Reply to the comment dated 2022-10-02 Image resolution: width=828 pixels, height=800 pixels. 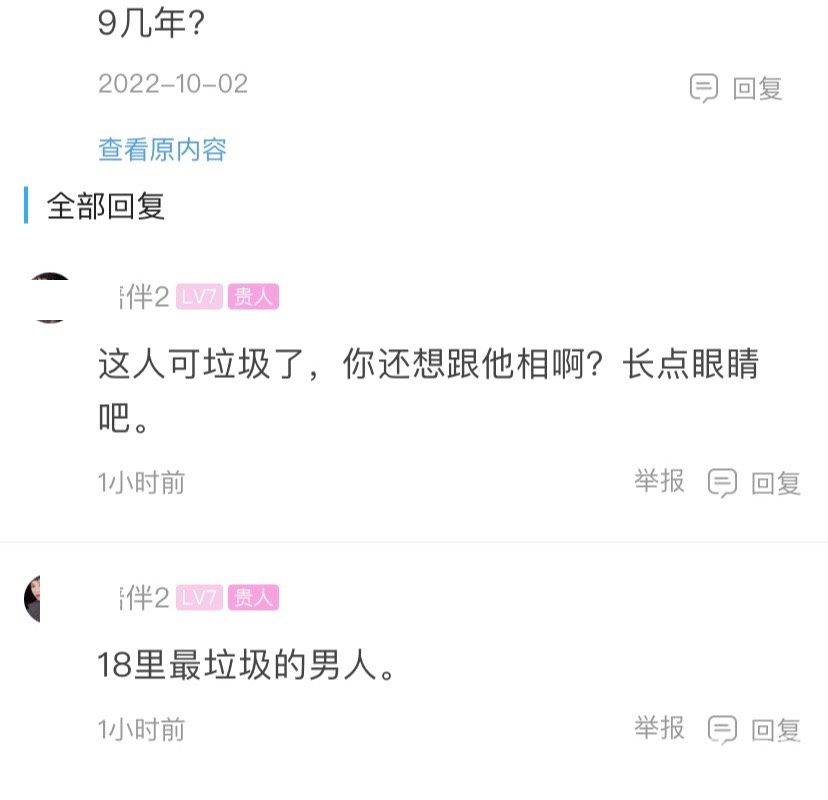(736, 88)
